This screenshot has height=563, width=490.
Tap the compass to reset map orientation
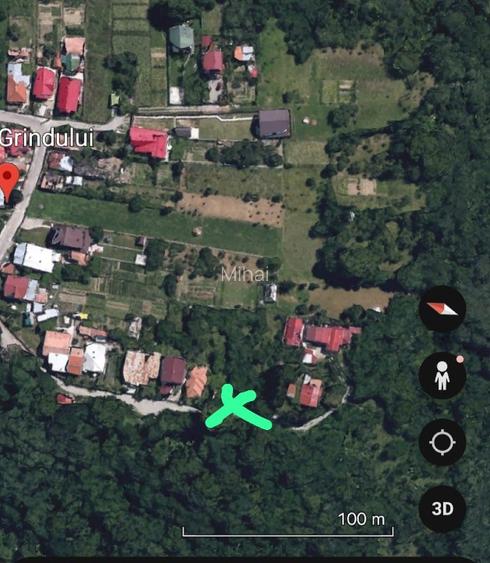click(442, 309)
